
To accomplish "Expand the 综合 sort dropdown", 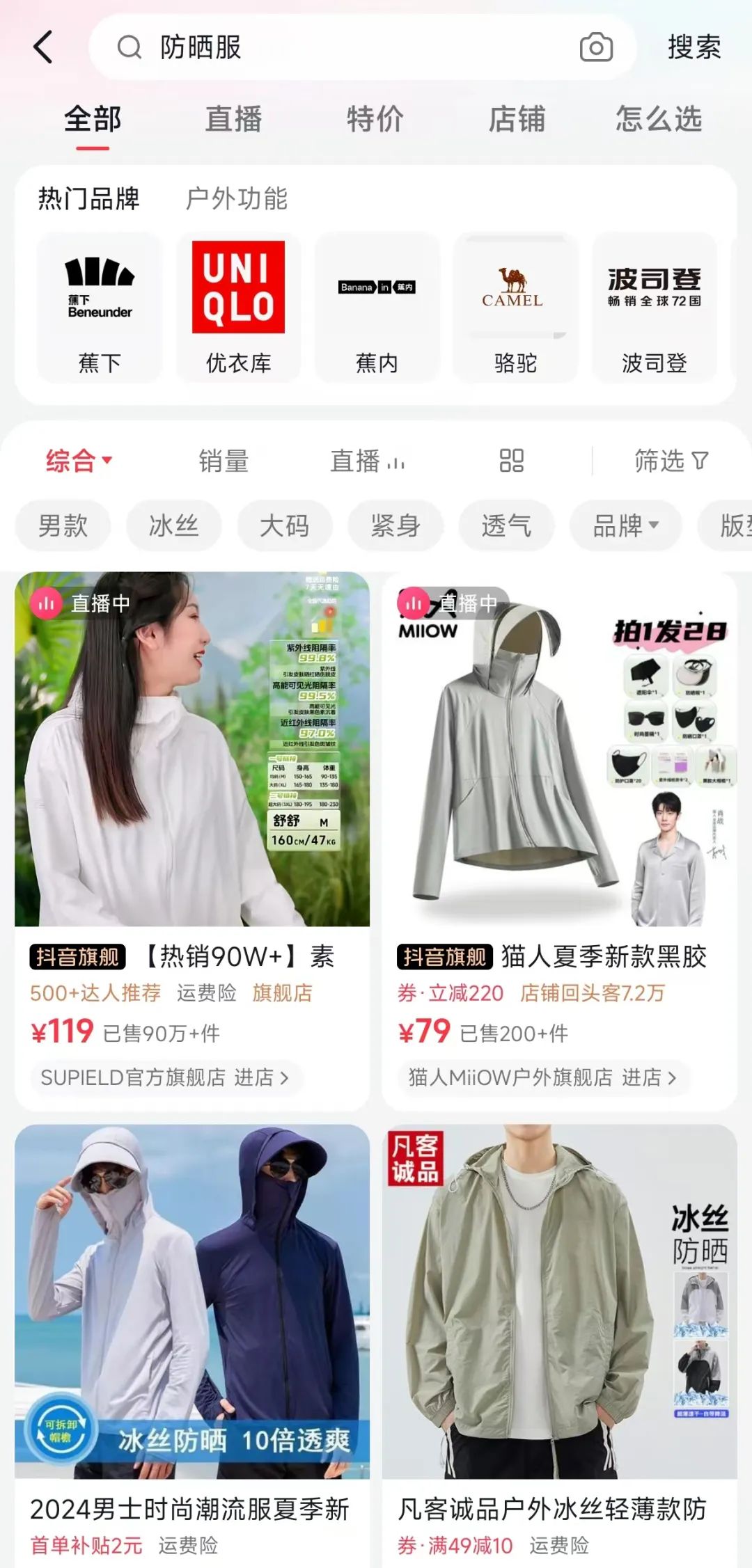I will [x=79, y=461].
